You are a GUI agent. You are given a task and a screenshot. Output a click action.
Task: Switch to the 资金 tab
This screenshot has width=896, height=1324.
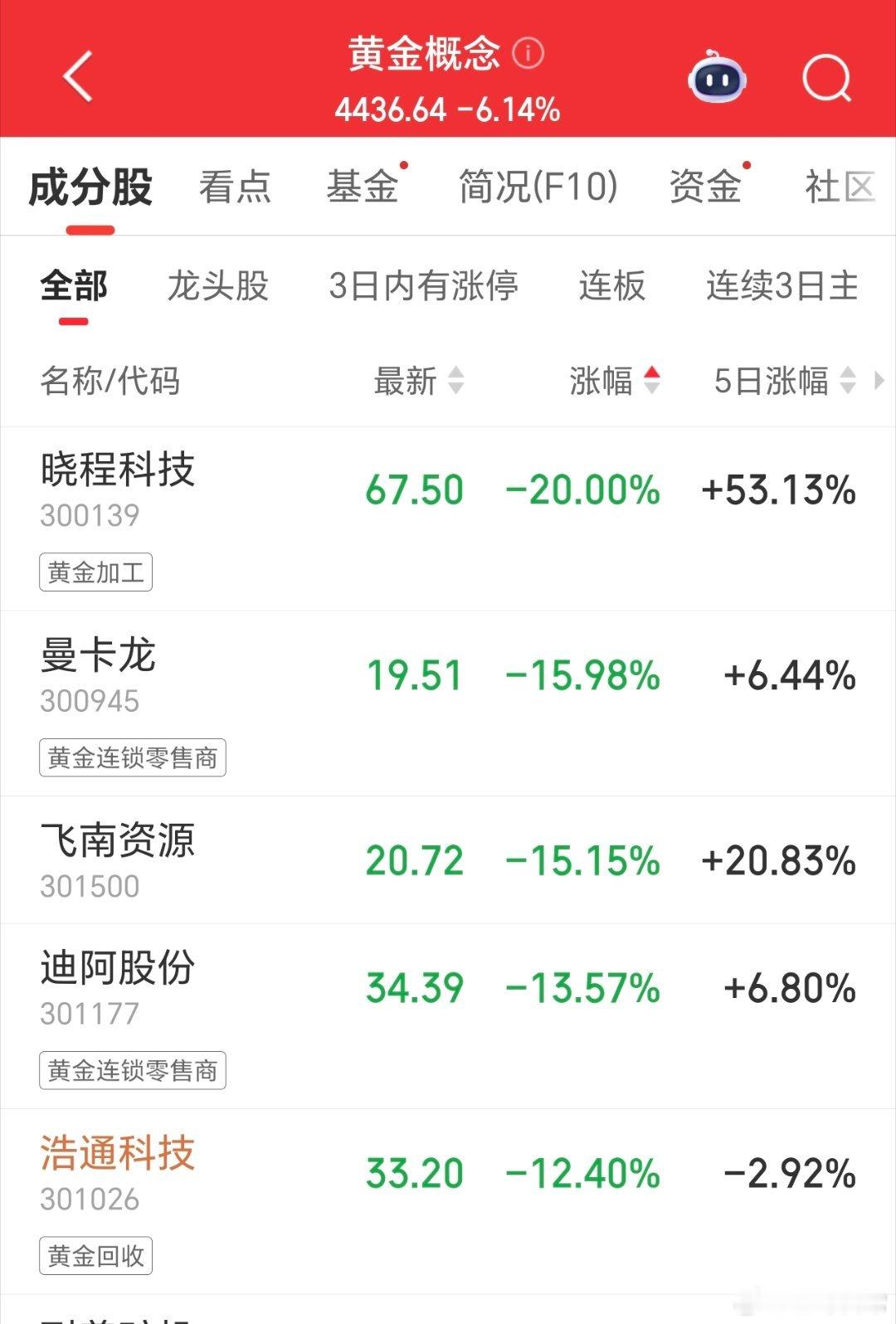707,187
